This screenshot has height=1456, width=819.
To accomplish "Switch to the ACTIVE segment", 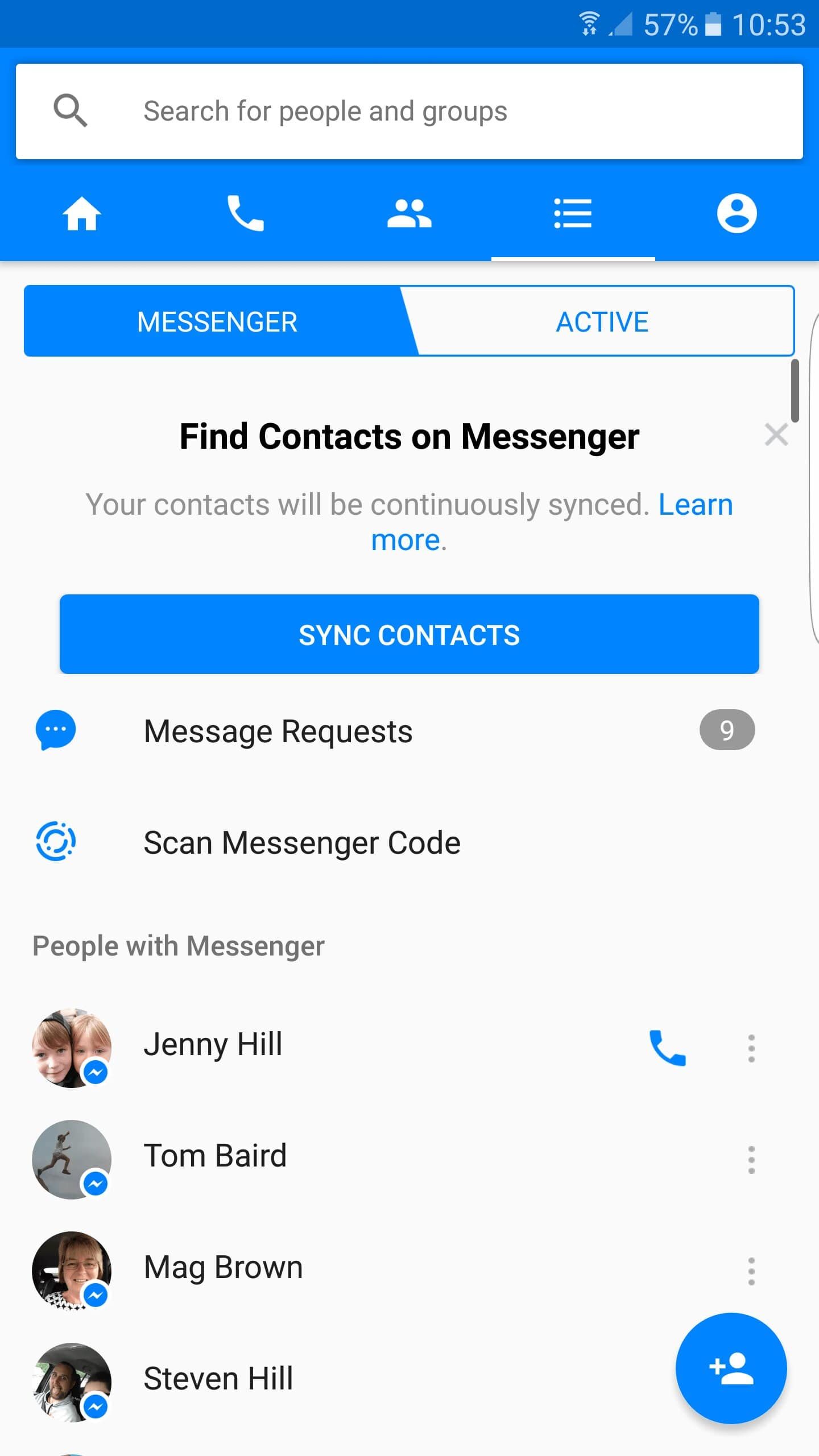I will 602,322.
